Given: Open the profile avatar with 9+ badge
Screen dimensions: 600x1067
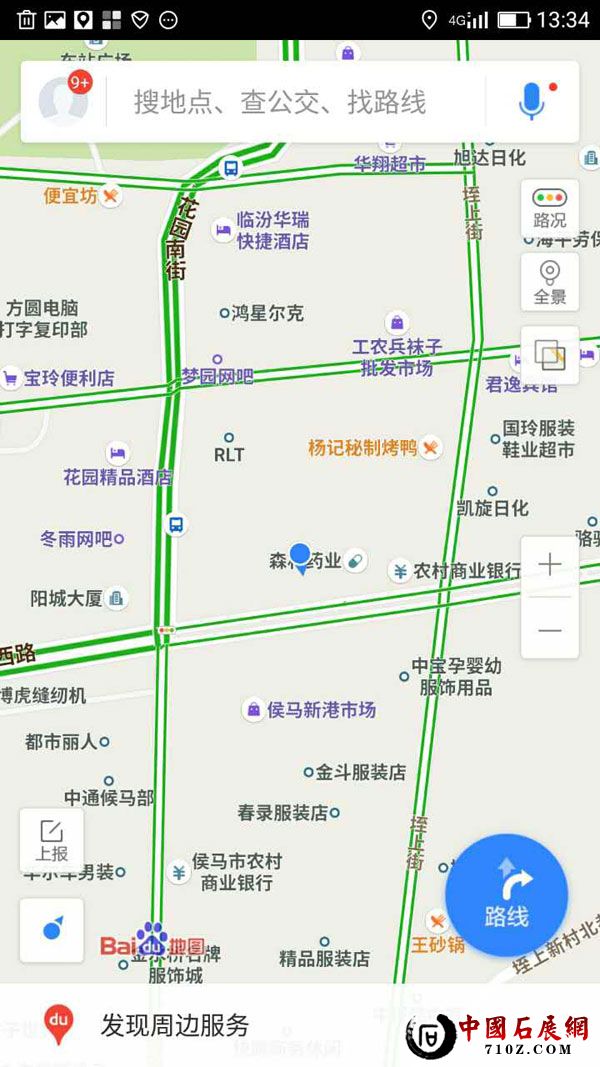Looking at the screenshot, I should tap(62, 102).
